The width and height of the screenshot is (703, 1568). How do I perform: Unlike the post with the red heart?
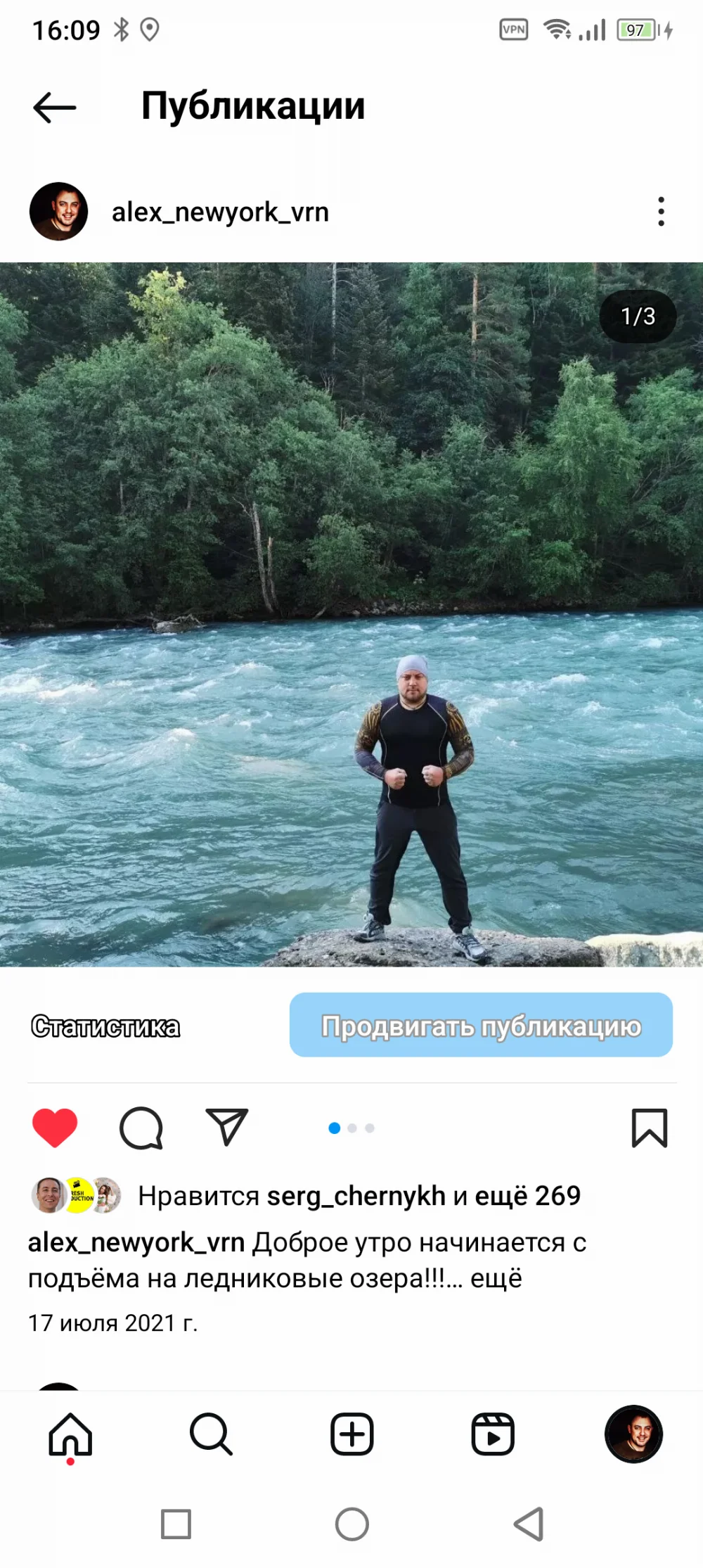tap(55, 1128)
